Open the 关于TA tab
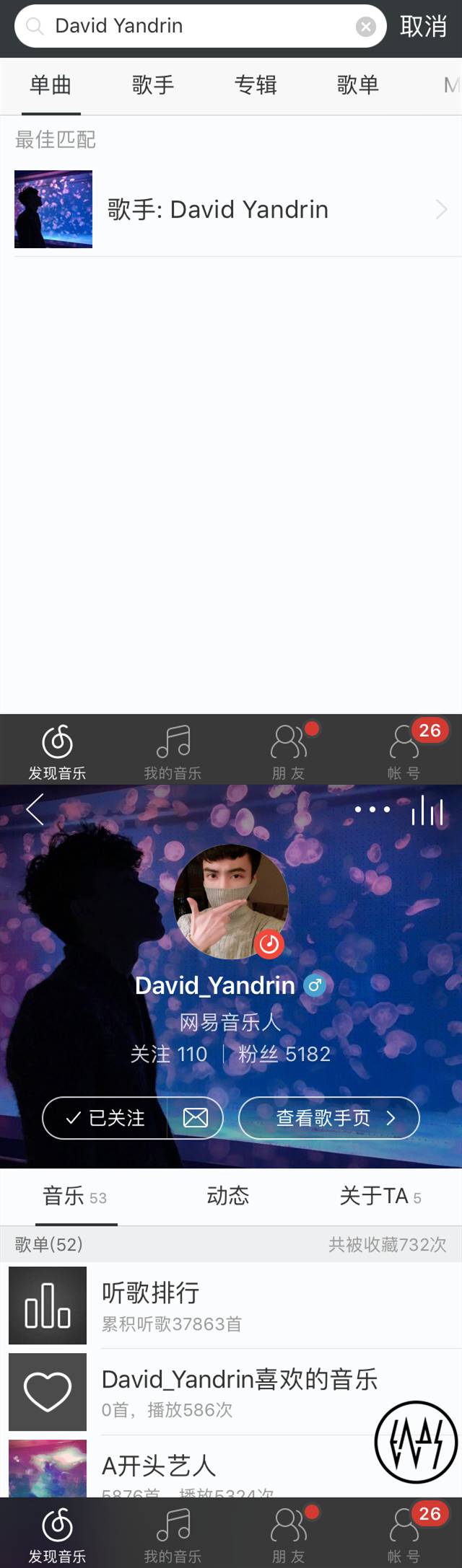The image size is (462, 1568). 380,1196
